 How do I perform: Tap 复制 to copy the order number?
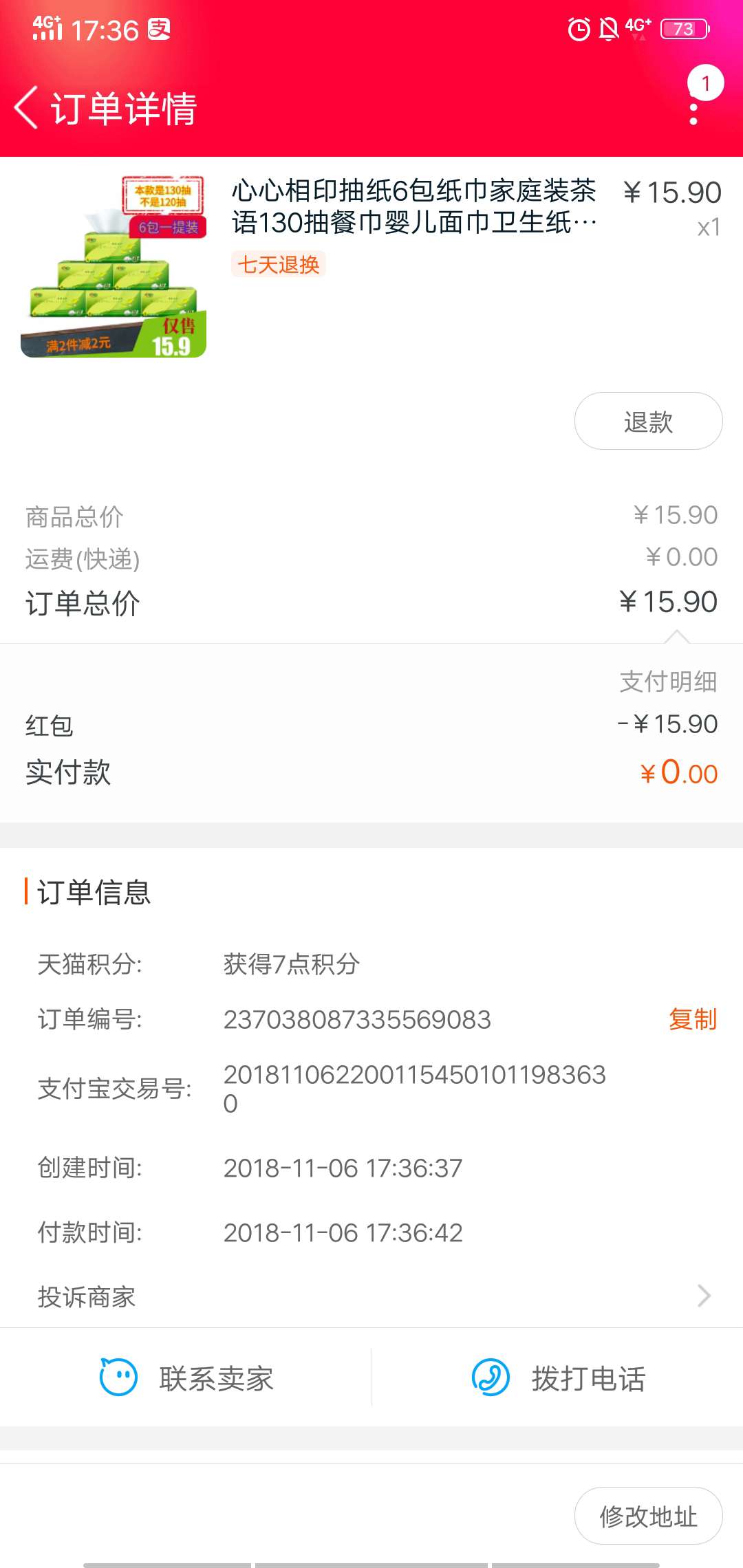pos(691,1021)
